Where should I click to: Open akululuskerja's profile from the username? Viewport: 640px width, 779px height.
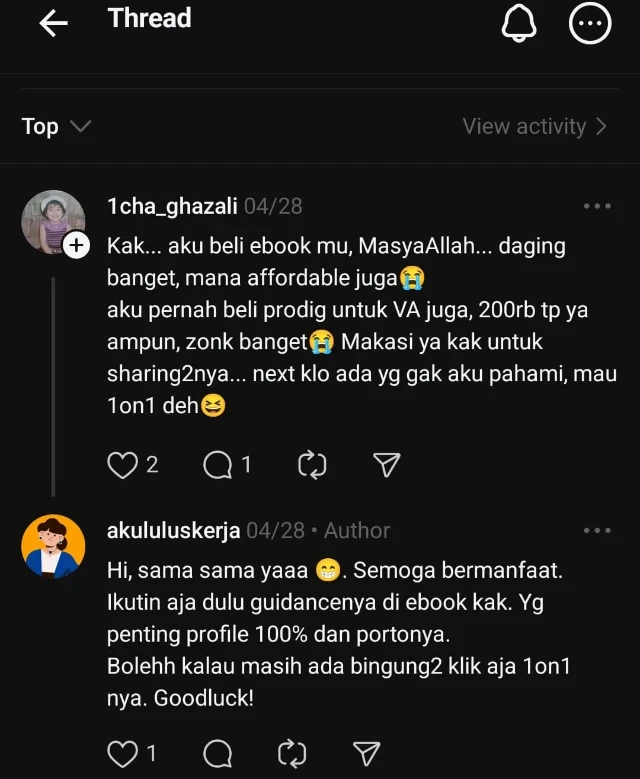[173, 530]
